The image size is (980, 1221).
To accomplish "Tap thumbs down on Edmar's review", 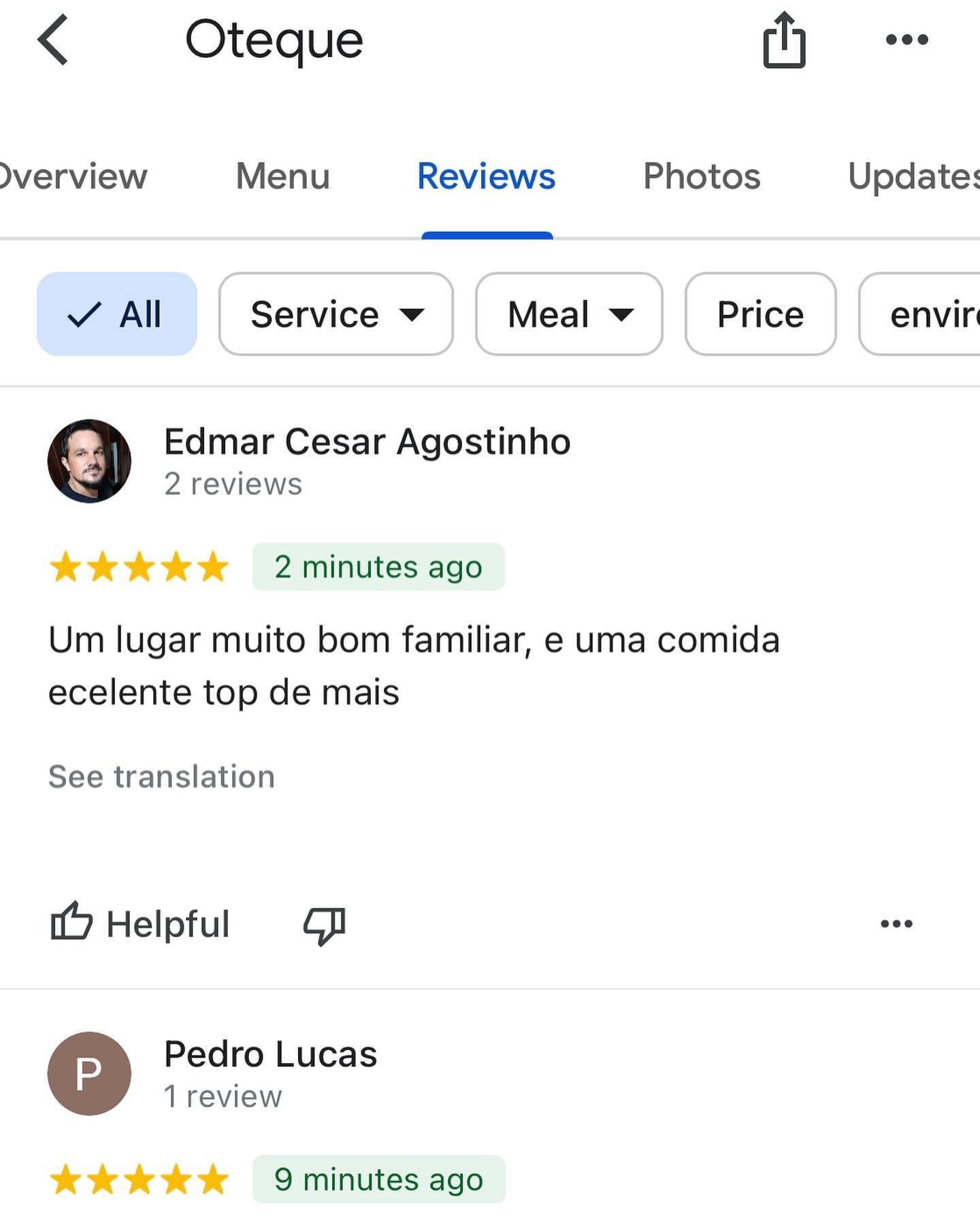I will coord(324,924).
